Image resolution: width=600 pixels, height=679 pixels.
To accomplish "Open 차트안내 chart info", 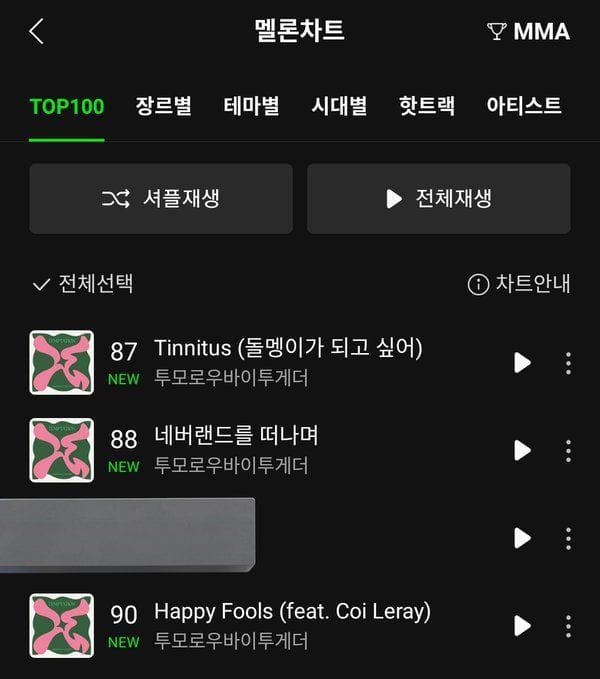I will (518, 284).
